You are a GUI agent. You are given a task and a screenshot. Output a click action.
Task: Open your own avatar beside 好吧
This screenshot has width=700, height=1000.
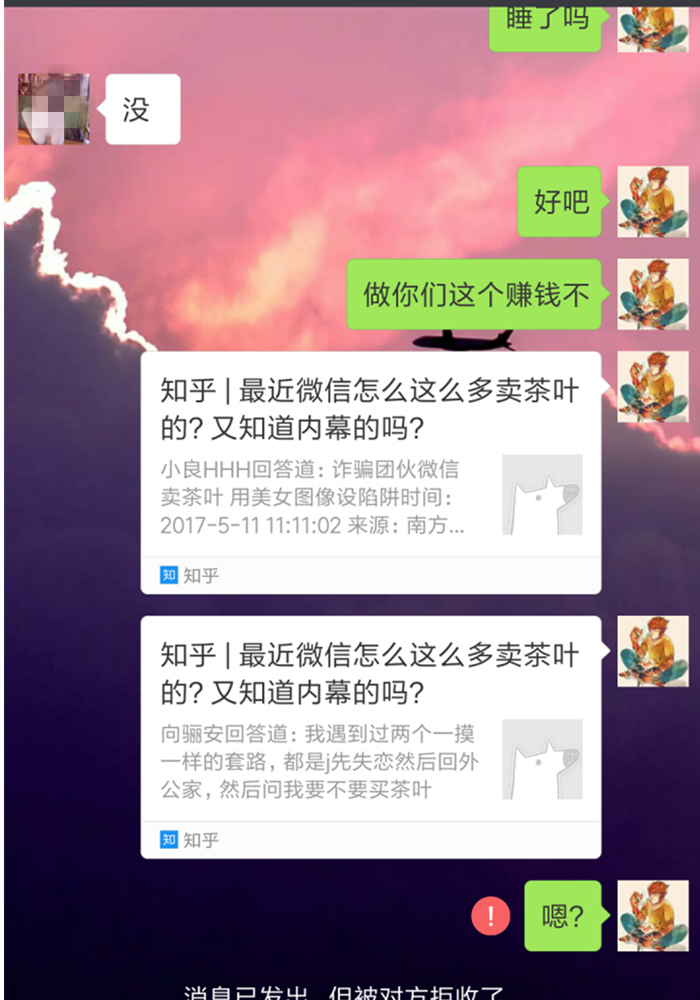coord(652,201)
